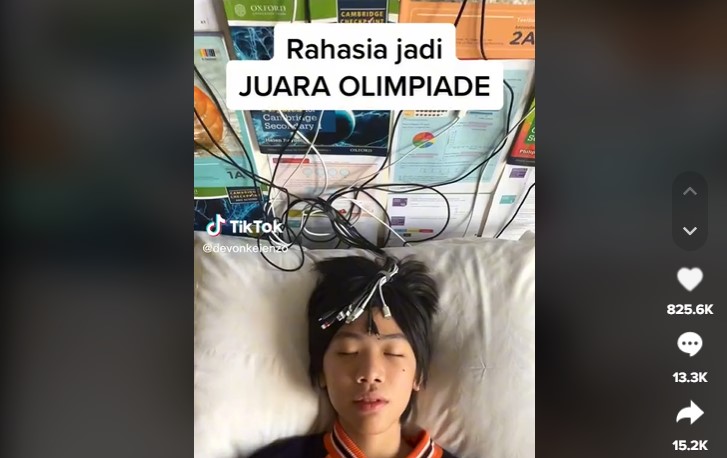
Task: Go to the previous video
Action: point(689,190)
